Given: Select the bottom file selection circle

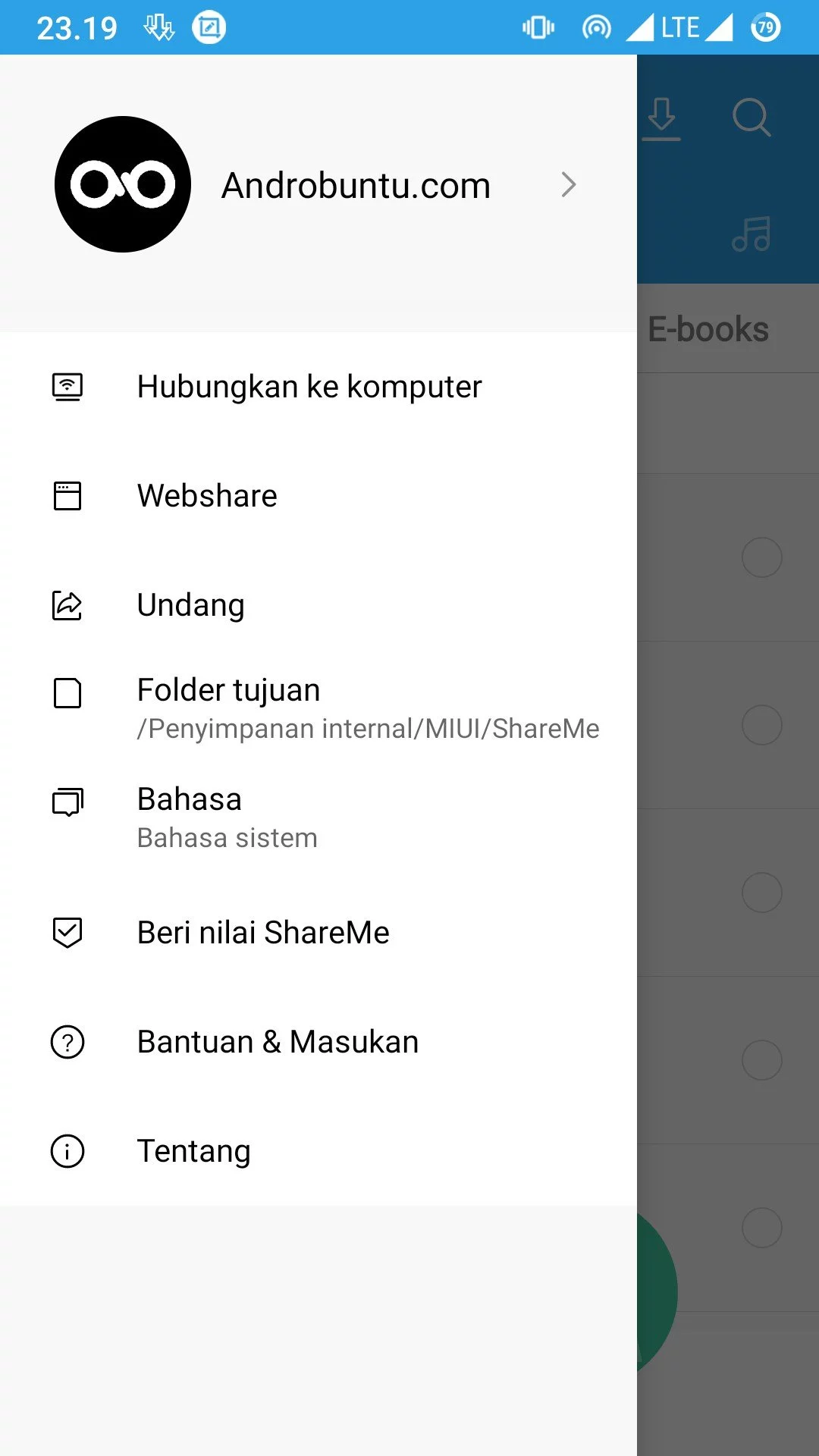Looking at the screenshot, I should pyautogui.click(x=762, y=1228).
